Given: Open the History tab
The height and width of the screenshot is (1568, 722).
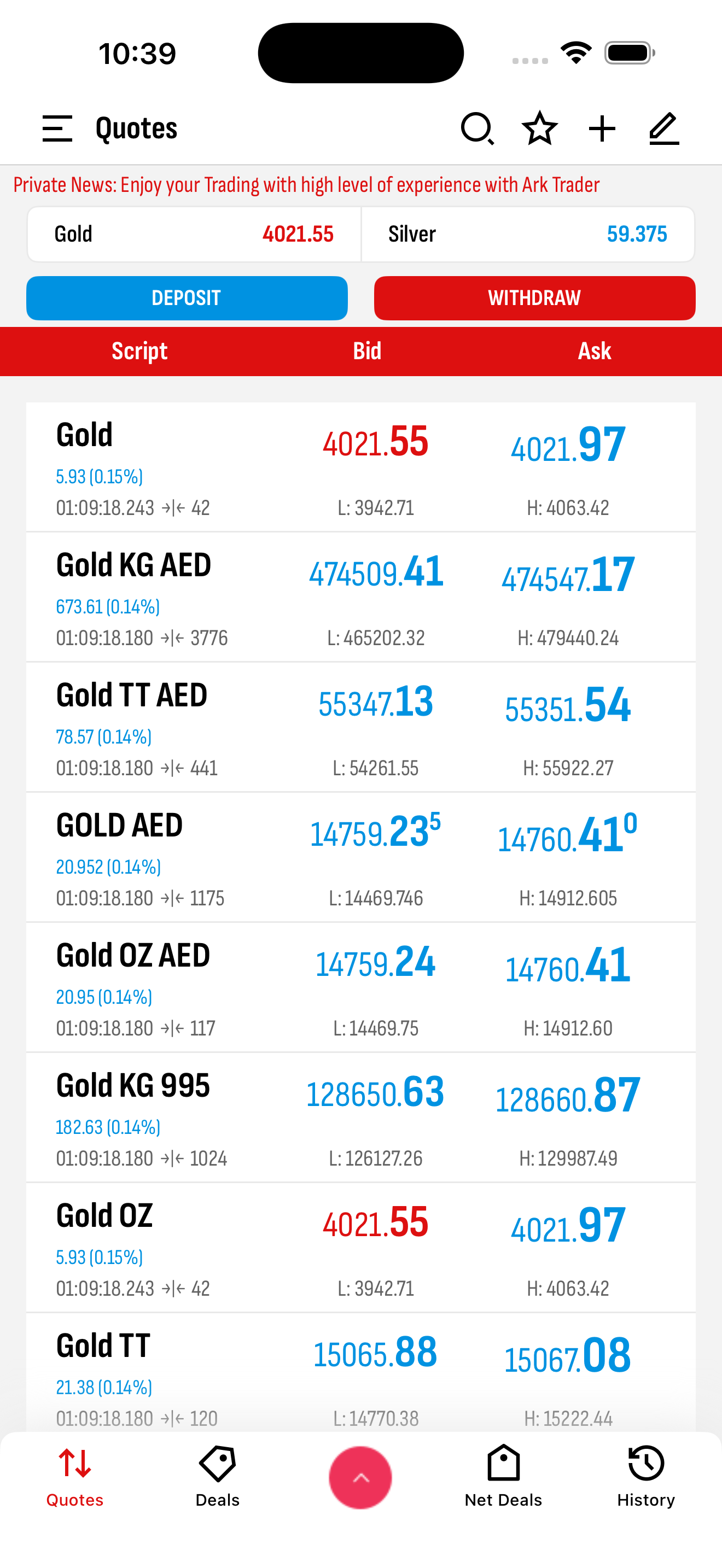Looking at the screenshot, I should point(646,1477).
